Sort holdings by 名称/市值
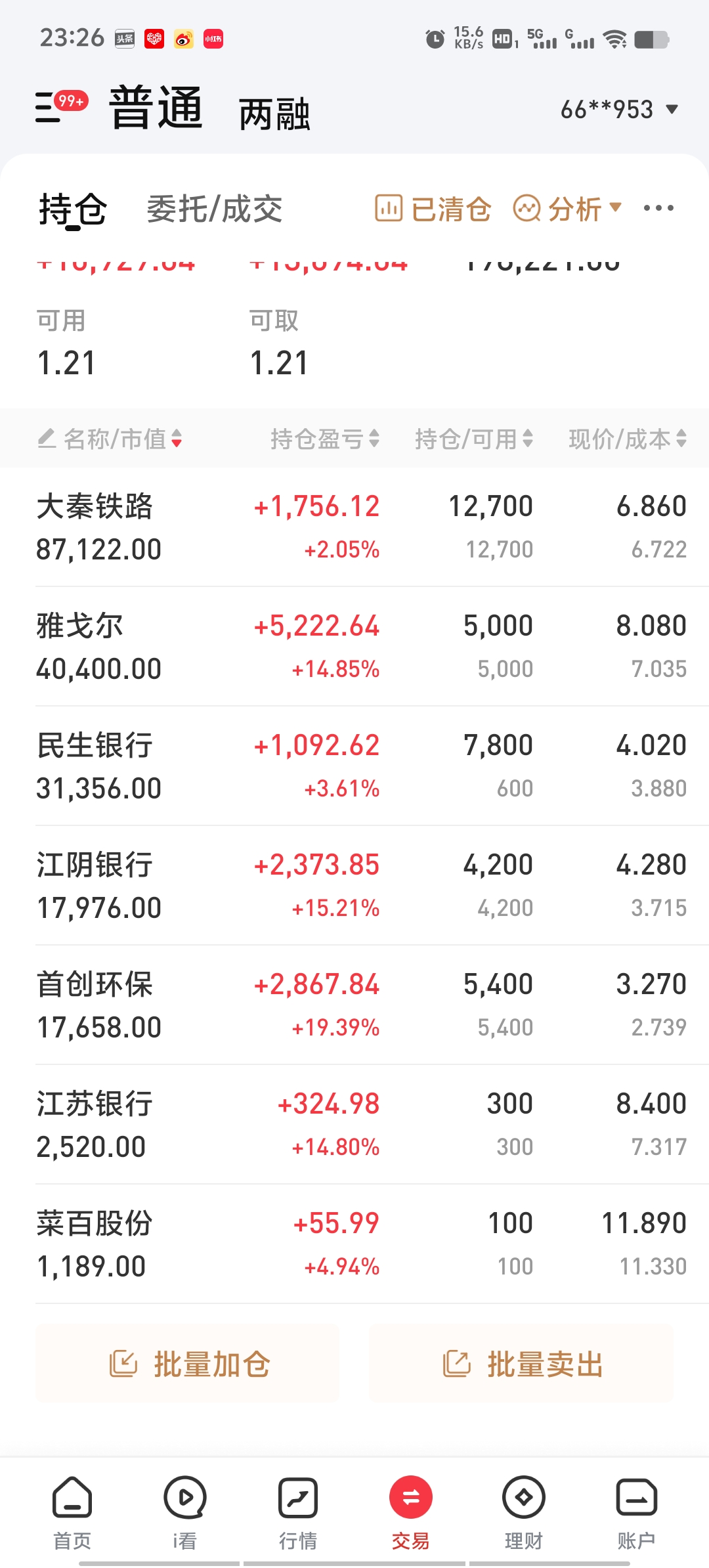709x1568 pixels. (x=110, y=439)
